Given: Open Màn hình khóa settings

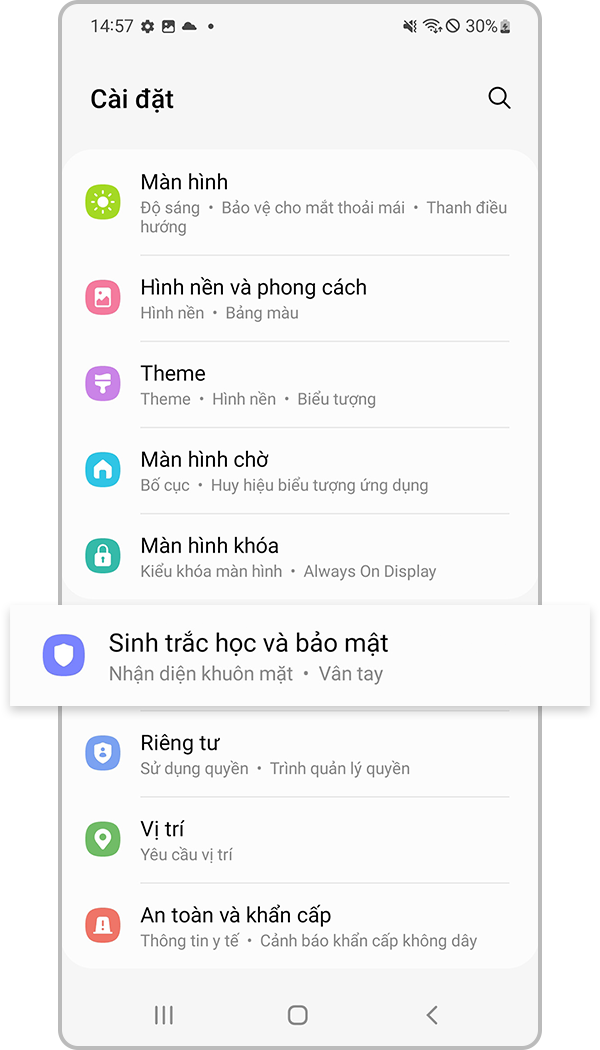Looking at the screenshot, I should click(x=300, y=556).
